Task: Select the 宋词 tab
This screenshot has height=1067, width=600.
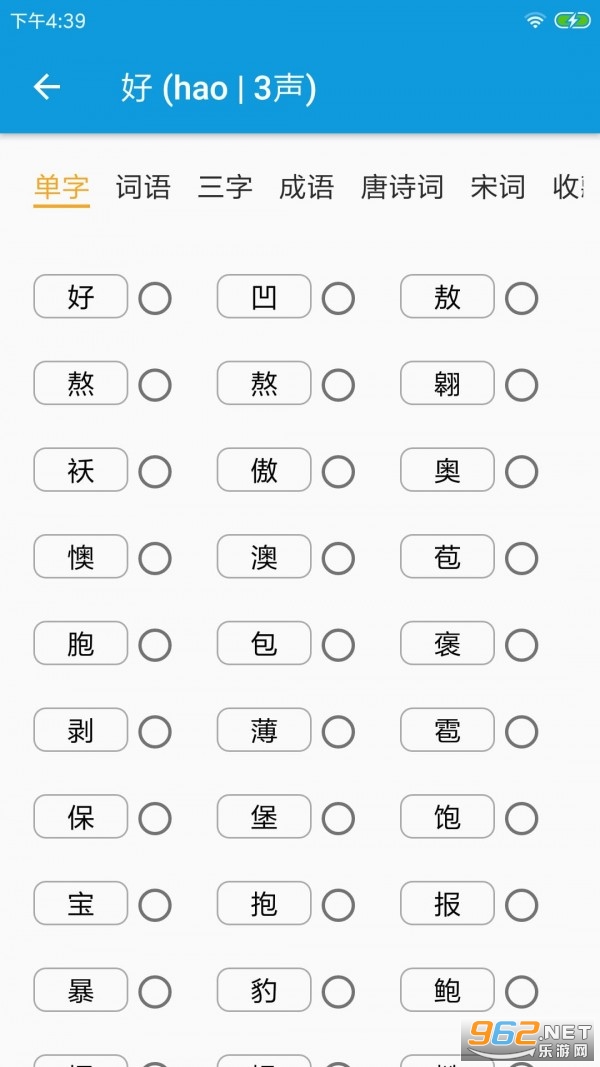Action: pyautogui.click(x=497, y=187)
